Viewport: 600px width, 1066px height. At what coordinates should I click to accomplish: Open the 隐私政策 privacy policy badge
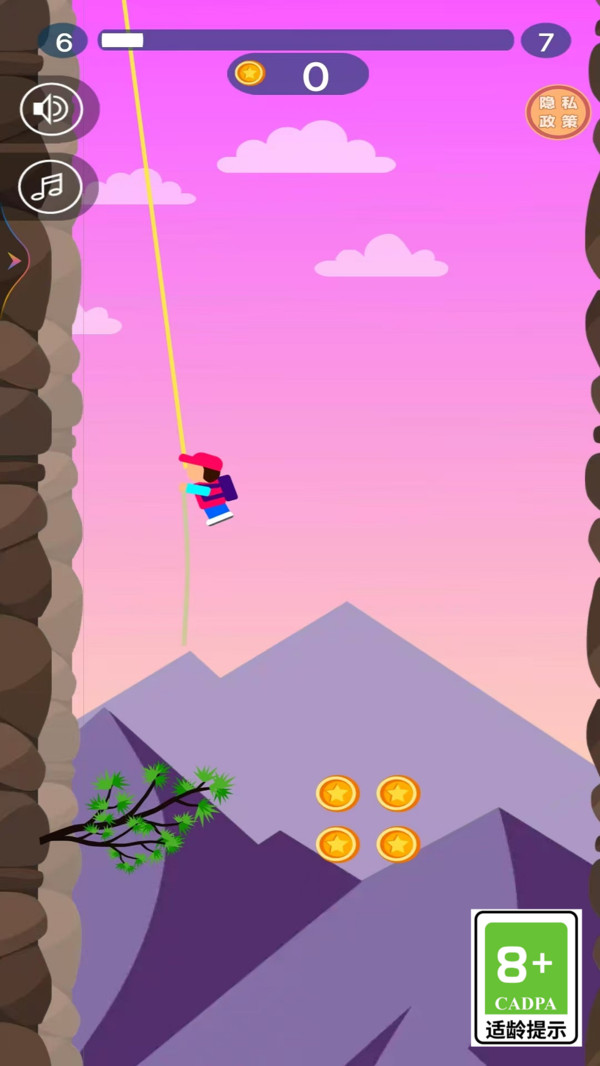pos(558,112)
